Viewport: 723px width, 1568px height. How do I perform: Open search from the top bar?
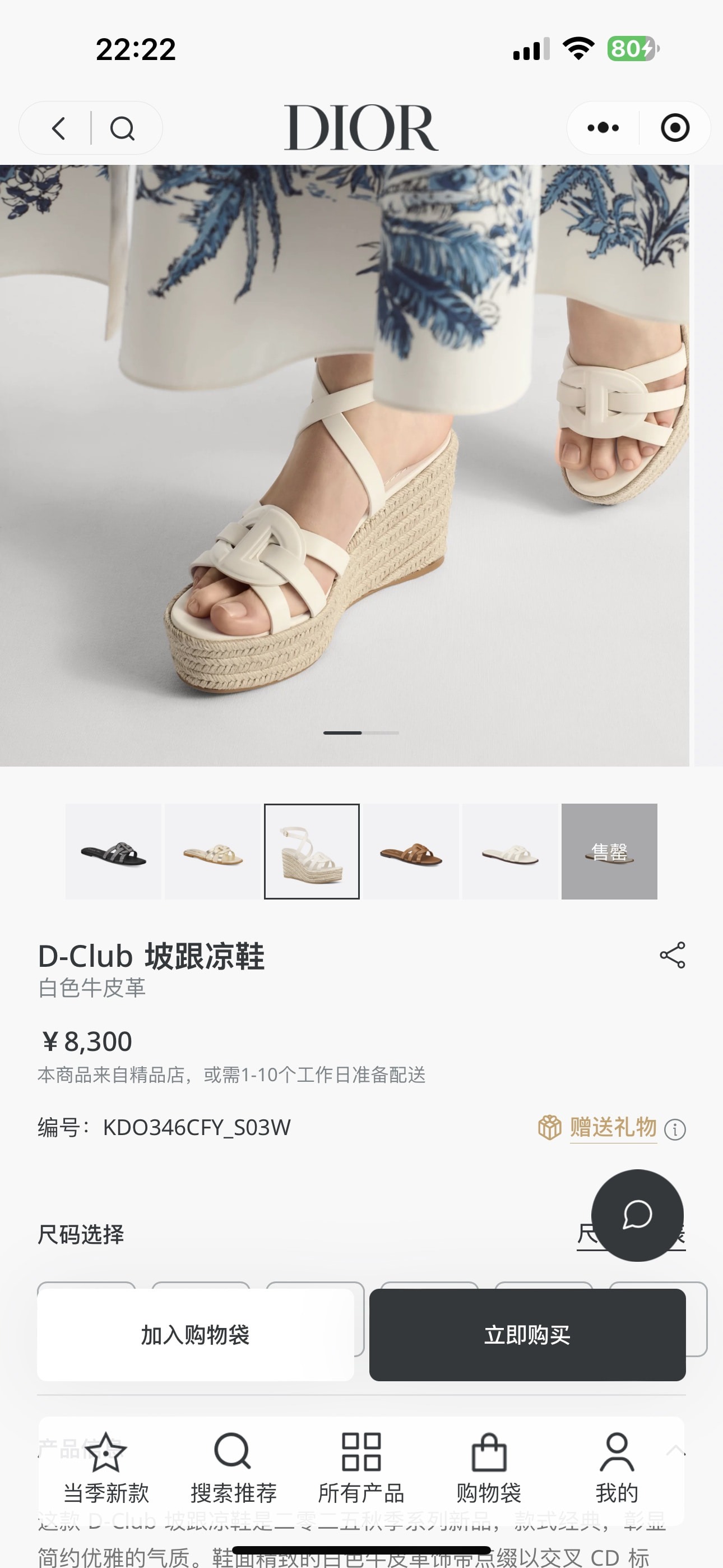click(x=122, y=128)
